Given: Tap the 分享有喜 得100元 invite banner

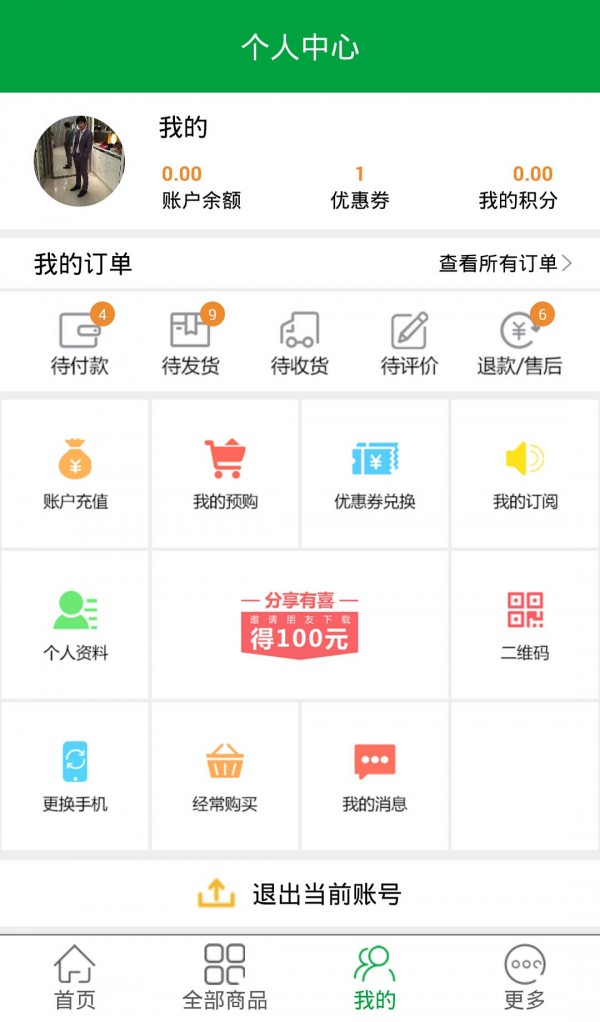Looking at the screenshot, I should click(299, 624).
